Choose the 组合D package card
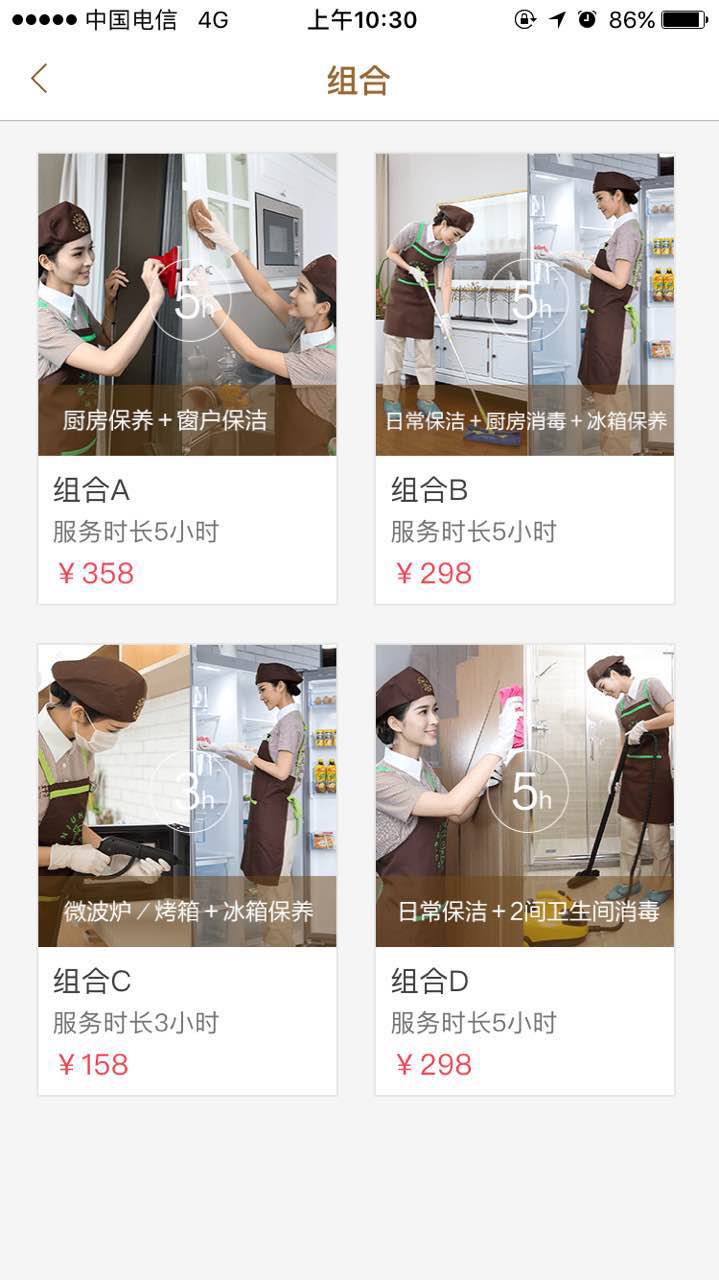Screen dimensions: 719x1280 (x=524, y=869)
